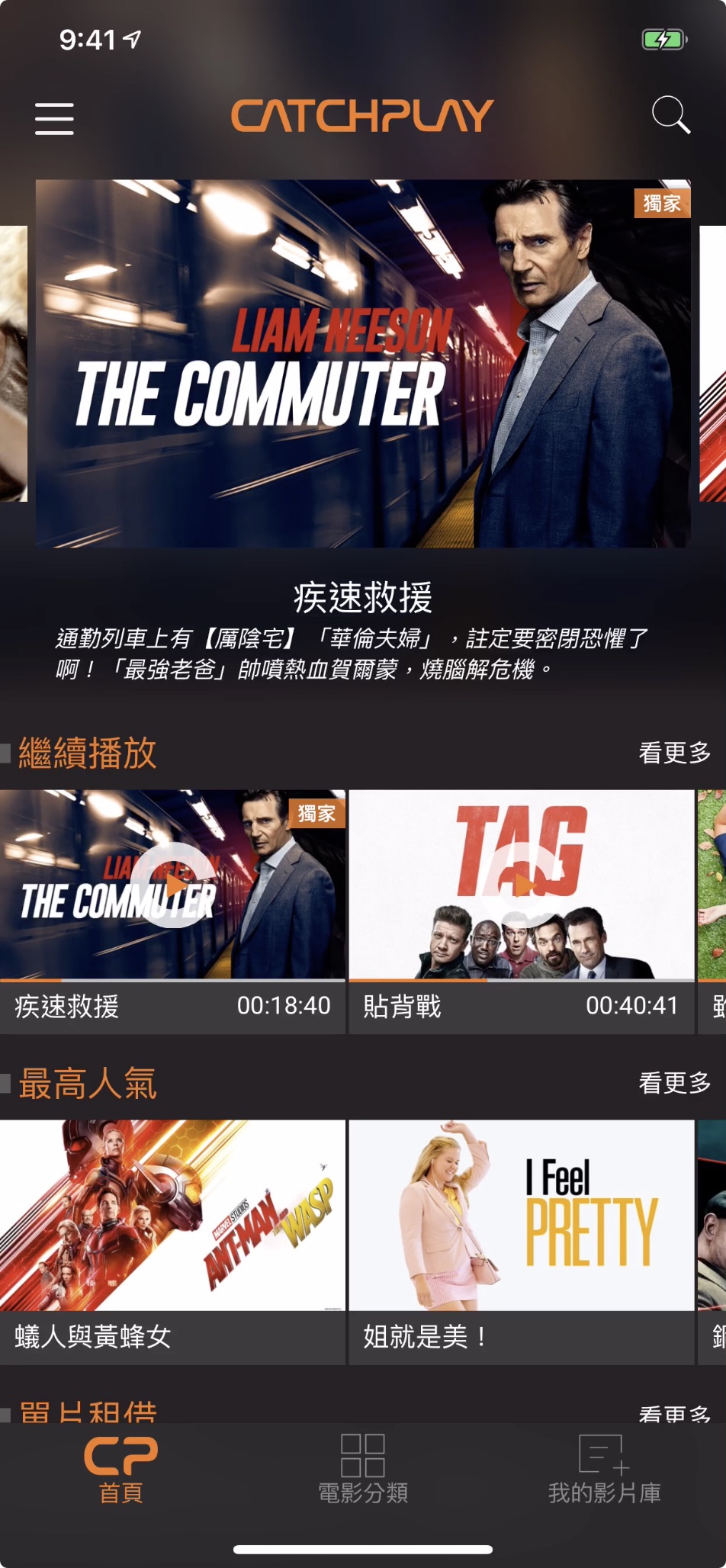
Task: Open The Commuter featured banner
Action: point(363,363)
